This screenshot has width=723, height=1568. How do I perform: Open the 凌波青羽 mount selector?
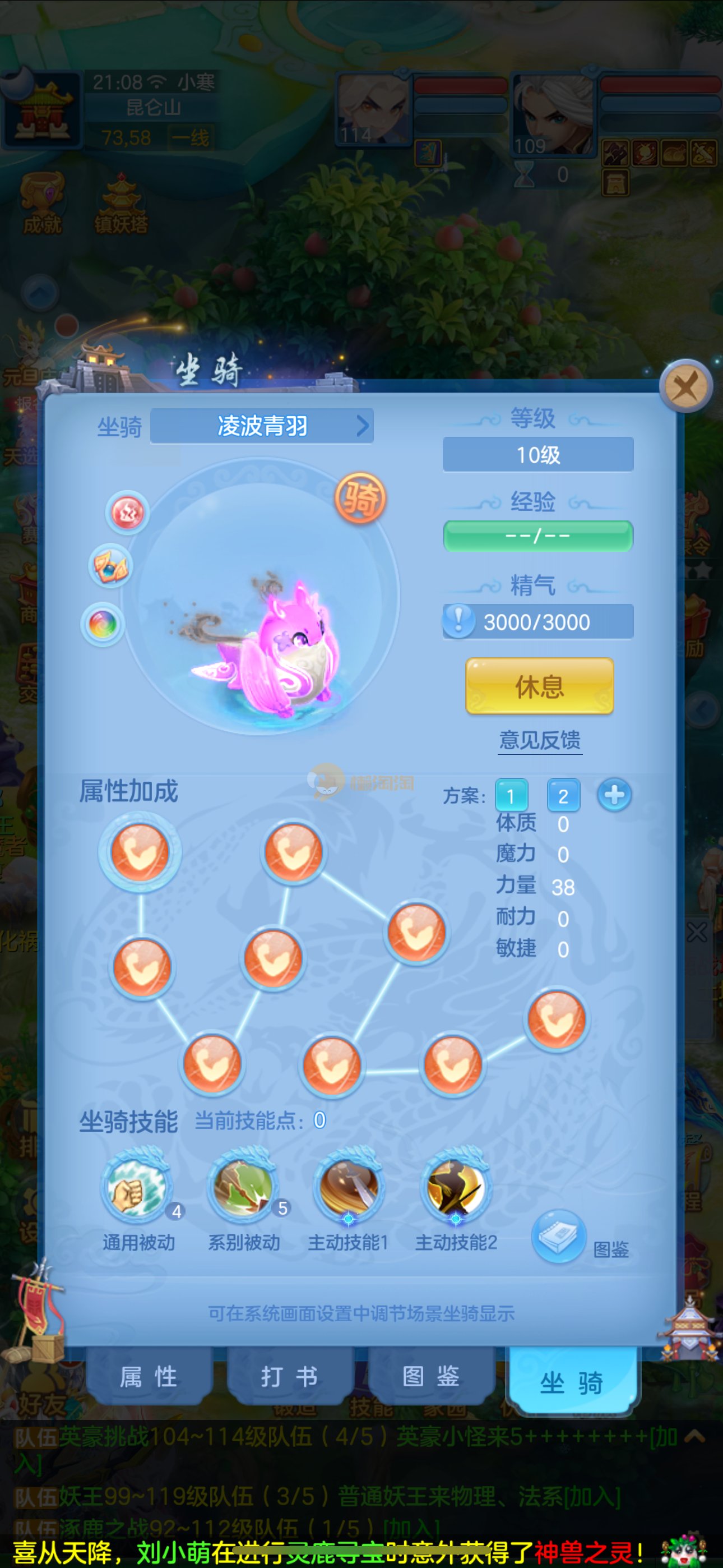tap(262, 426)
